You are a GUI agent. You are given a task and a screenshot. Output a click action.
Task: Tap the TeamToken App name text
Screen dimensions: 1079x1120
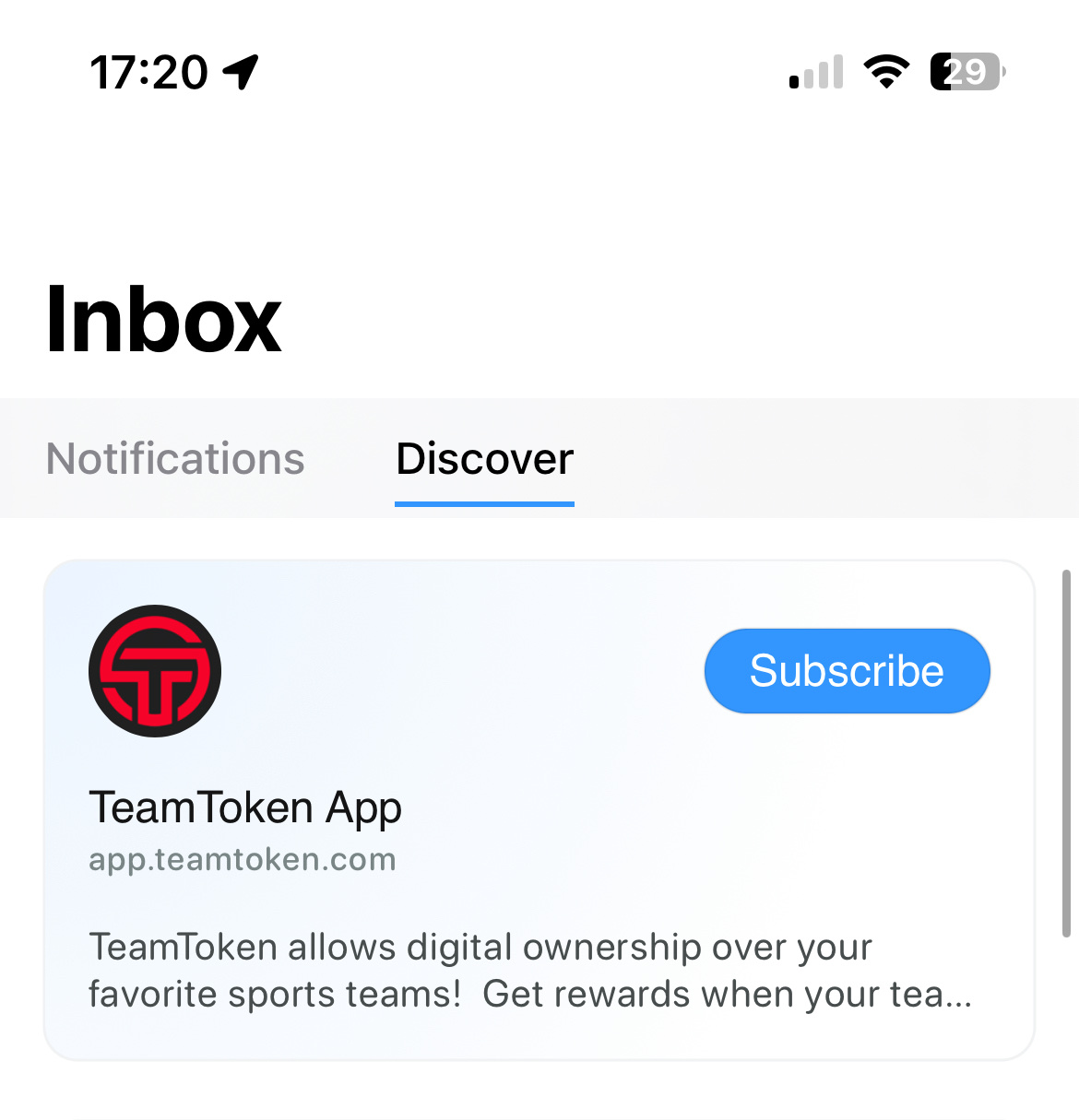click(x=245, y=808)
